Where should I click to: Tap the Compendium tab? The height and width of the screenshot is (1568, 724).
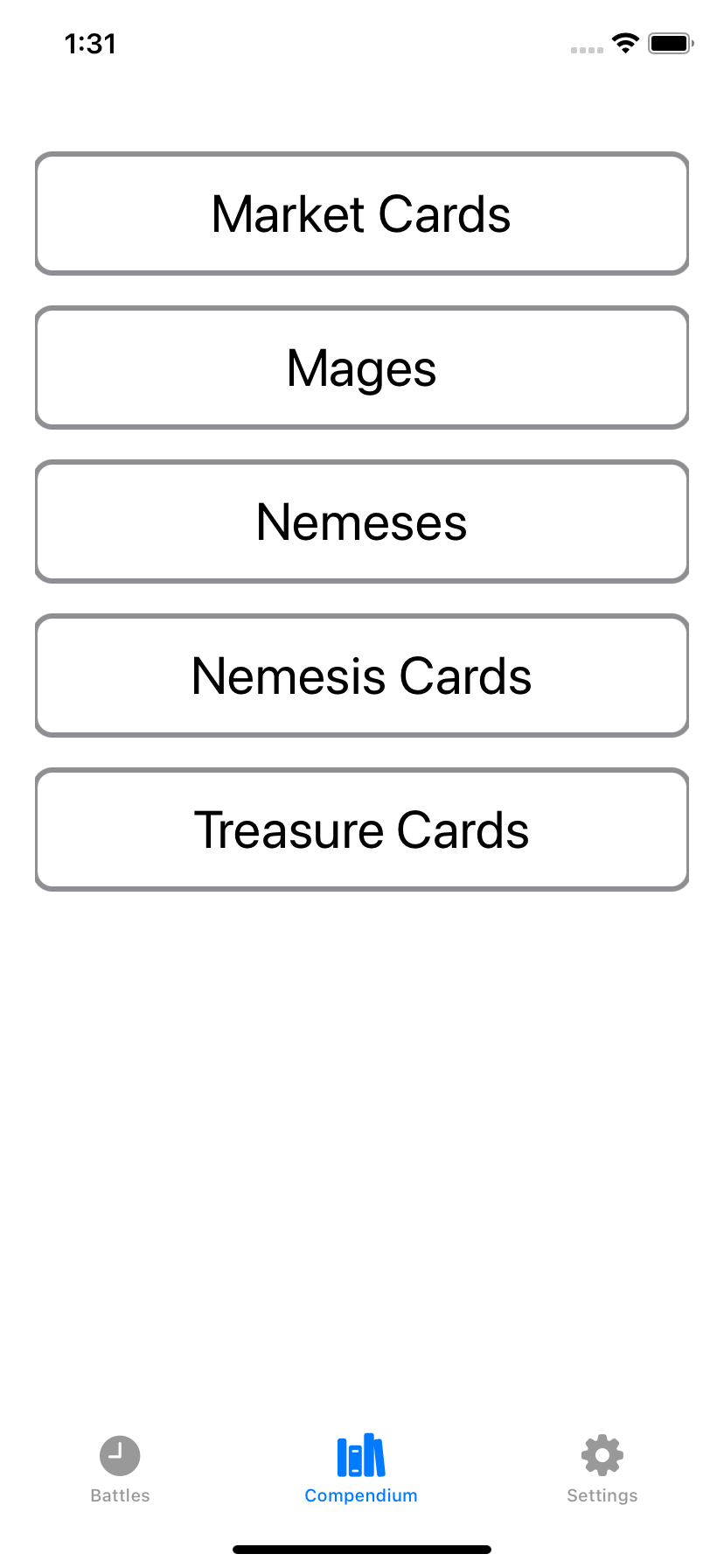tap(361, 1470)
